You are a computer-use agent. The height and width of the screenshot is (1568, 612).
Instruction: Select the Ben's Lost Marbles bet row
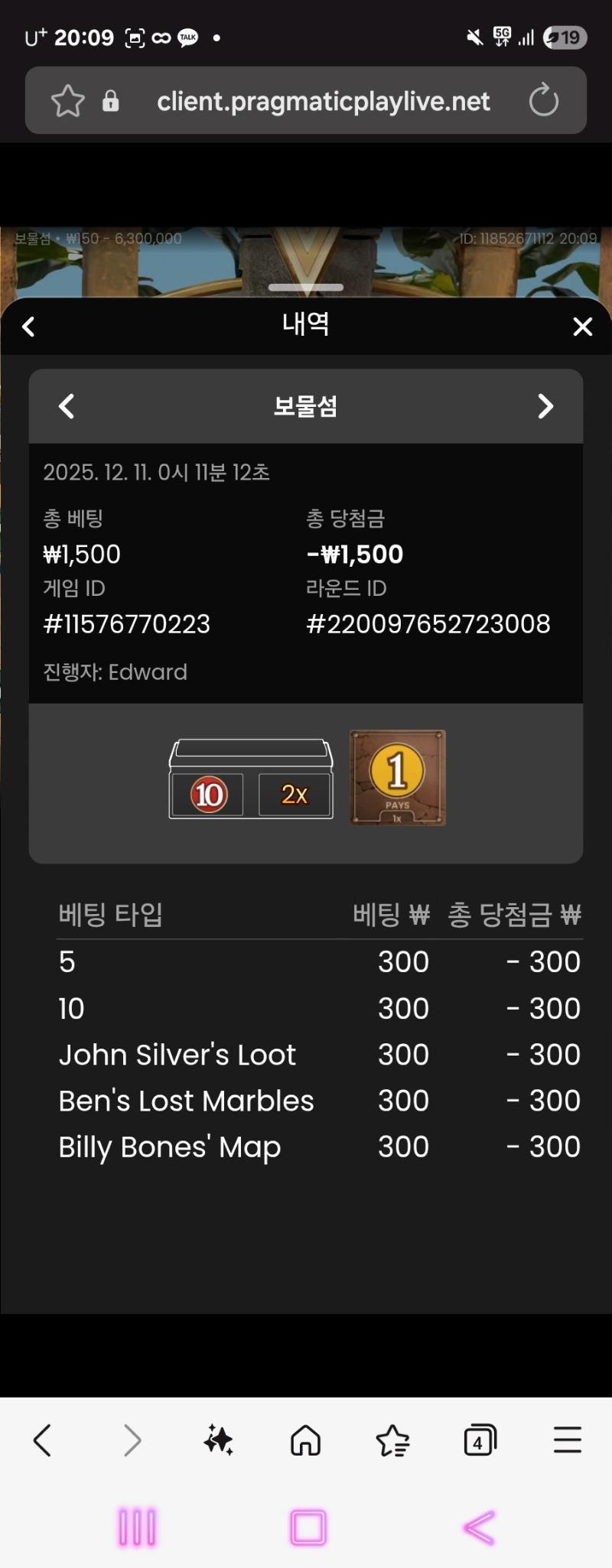[x=186, y=1100]
